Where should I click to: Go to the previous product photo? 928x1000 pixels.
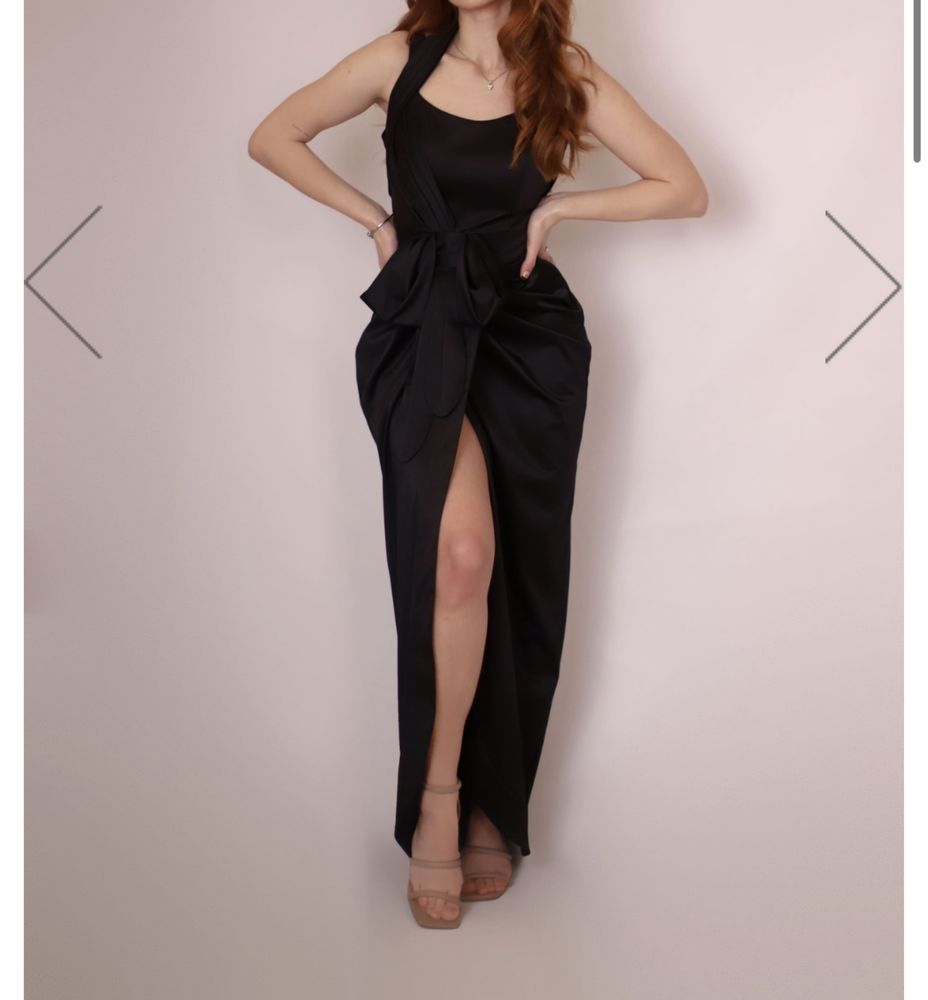pos(64,282)
